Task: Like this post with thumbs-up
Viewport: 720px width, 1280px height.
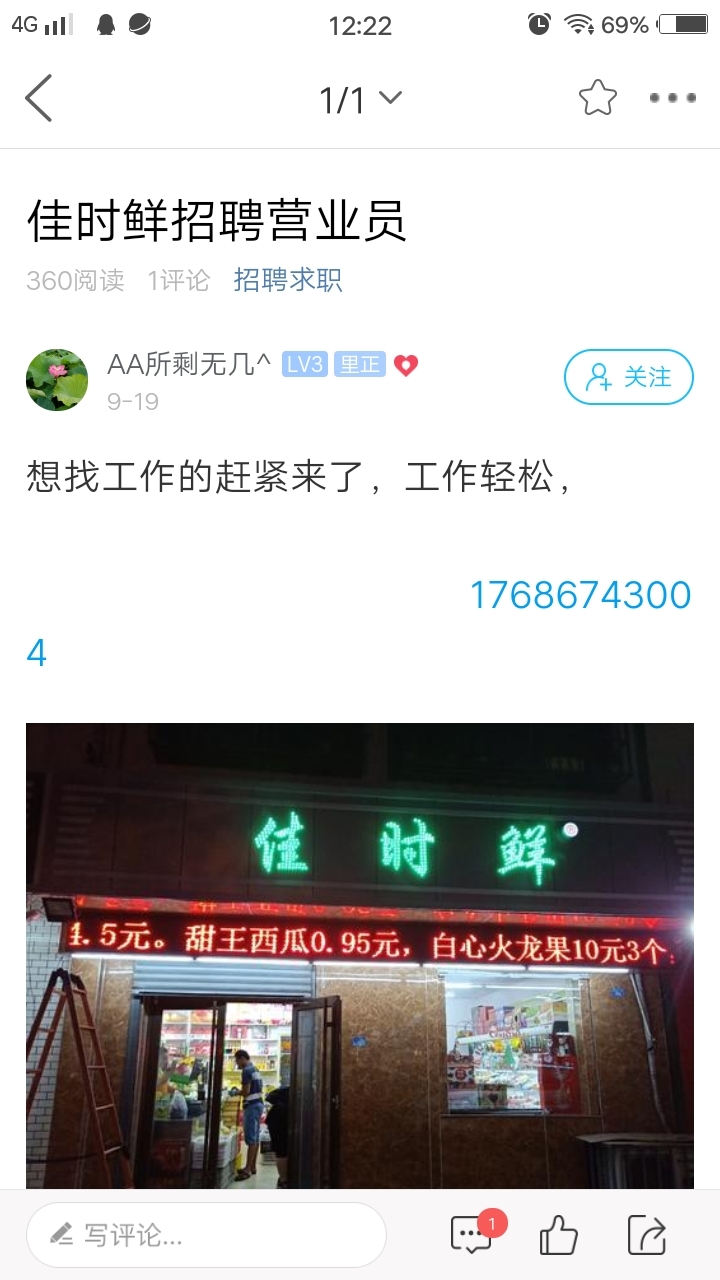Action: pos(558,1236)
